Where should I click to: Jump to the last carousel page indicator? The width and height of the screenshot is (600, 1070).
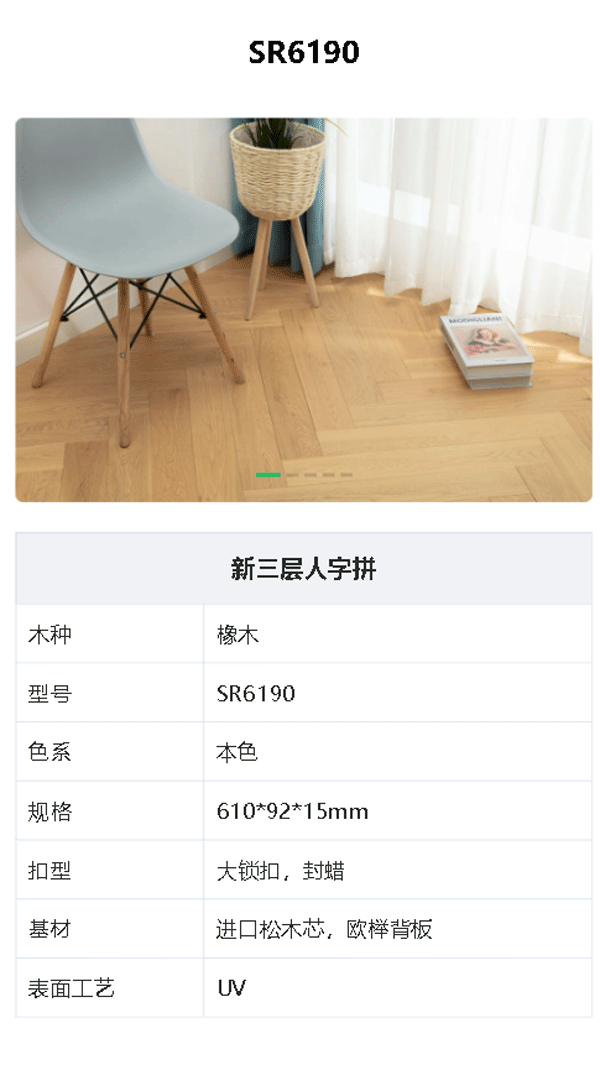(x=346, y=475)
